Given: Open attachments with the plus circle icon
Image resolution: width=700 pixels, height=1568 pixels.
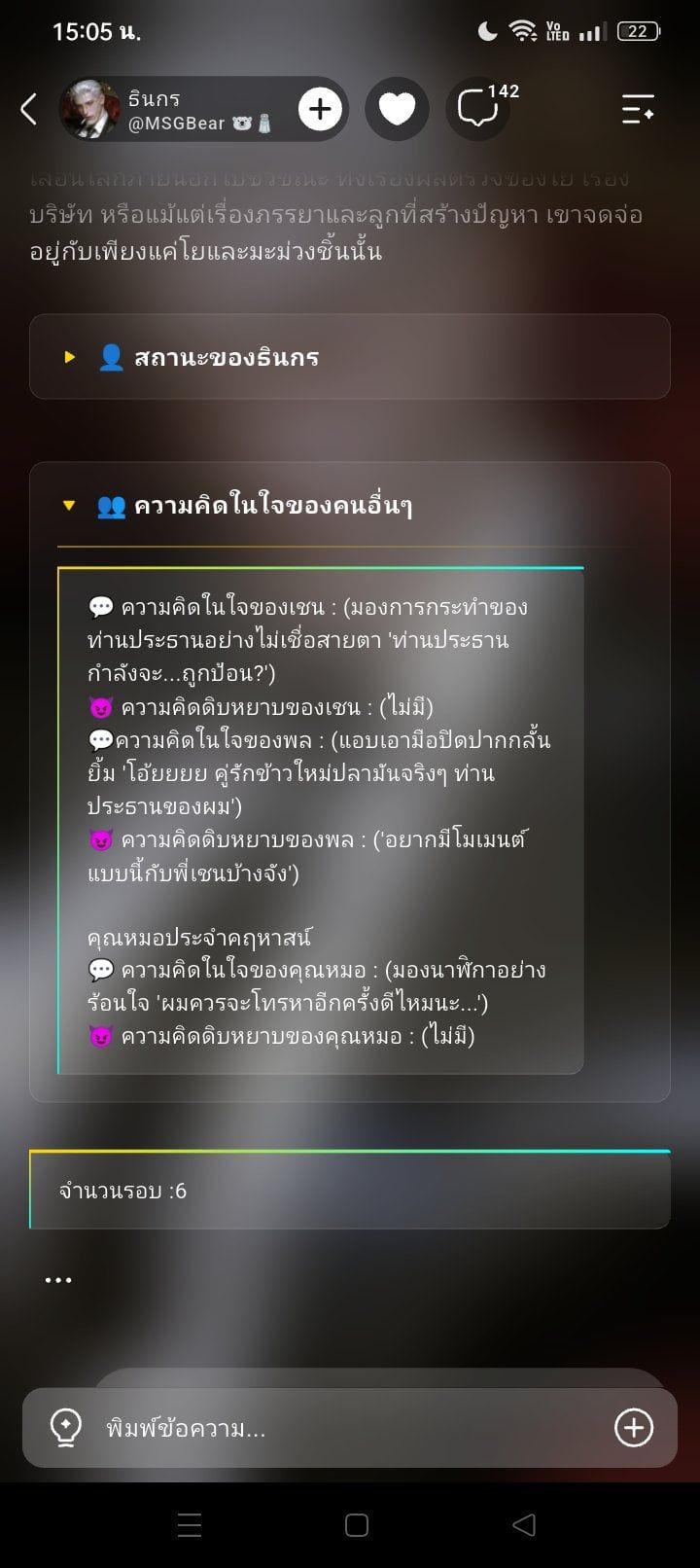Looking at the screenshot, I should coord(634,1427).
